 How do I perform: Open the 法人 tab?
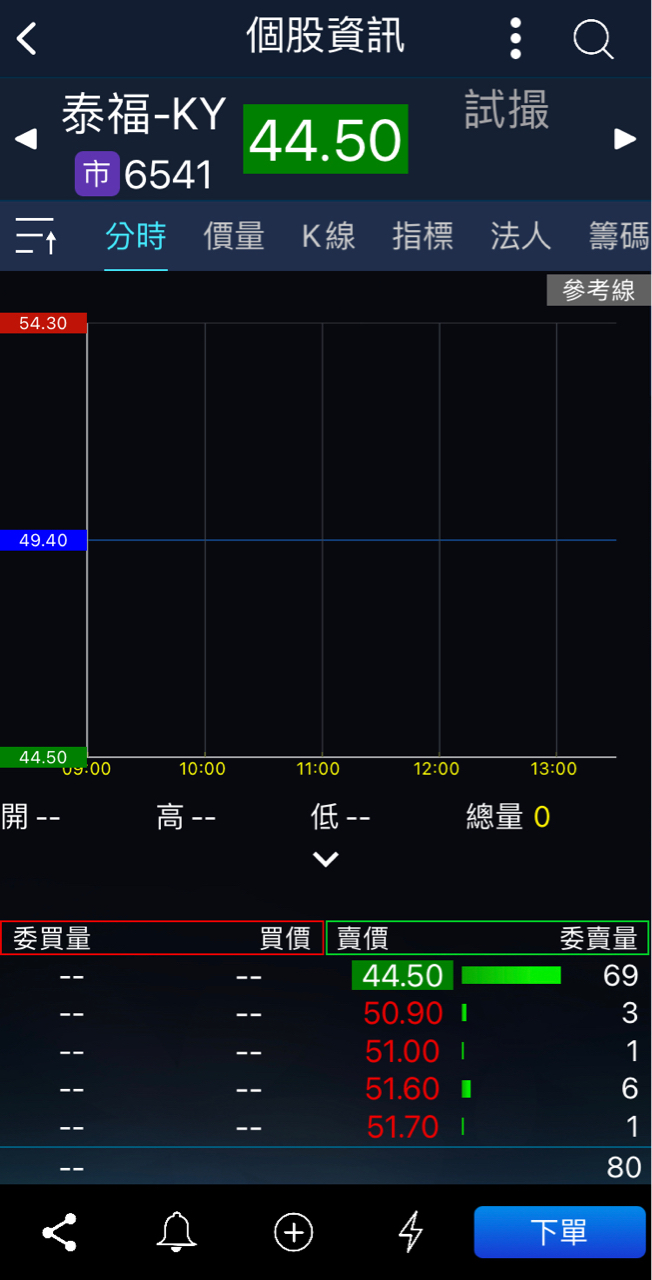pyautogui.click(x=520, y=237)
